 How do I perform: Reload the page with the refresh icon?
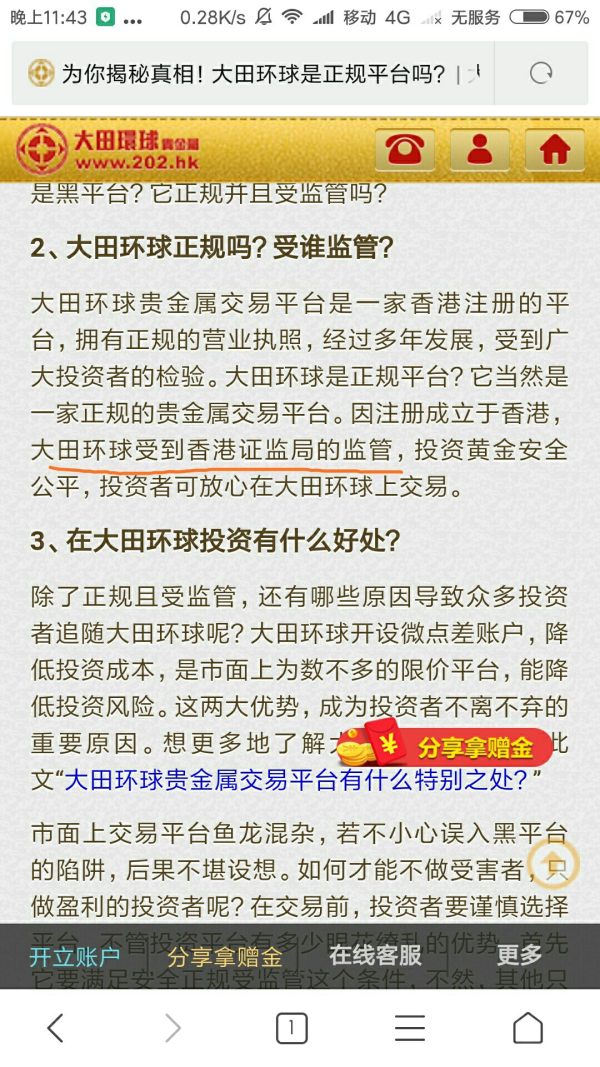(541, 73)
